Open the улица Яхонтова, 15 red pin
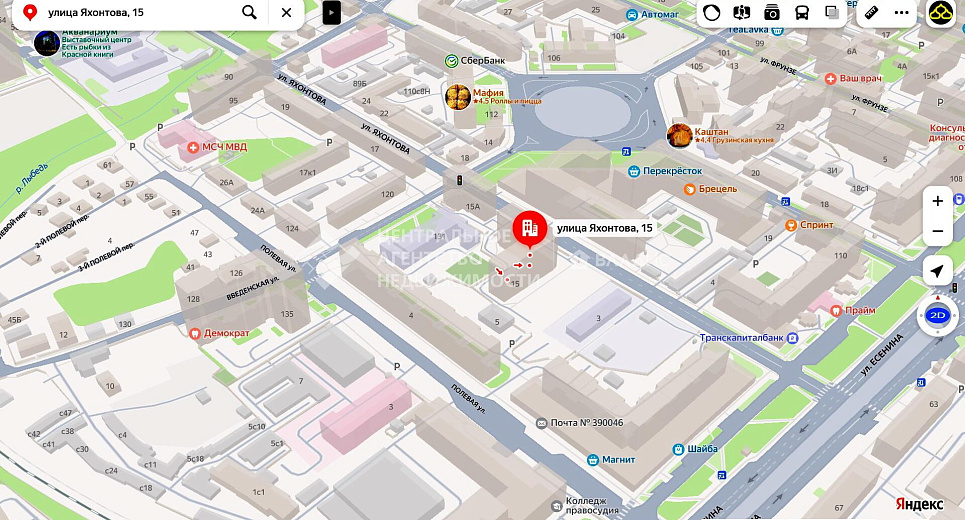This screenshot has height=520, width=965. tap(529, 228)
